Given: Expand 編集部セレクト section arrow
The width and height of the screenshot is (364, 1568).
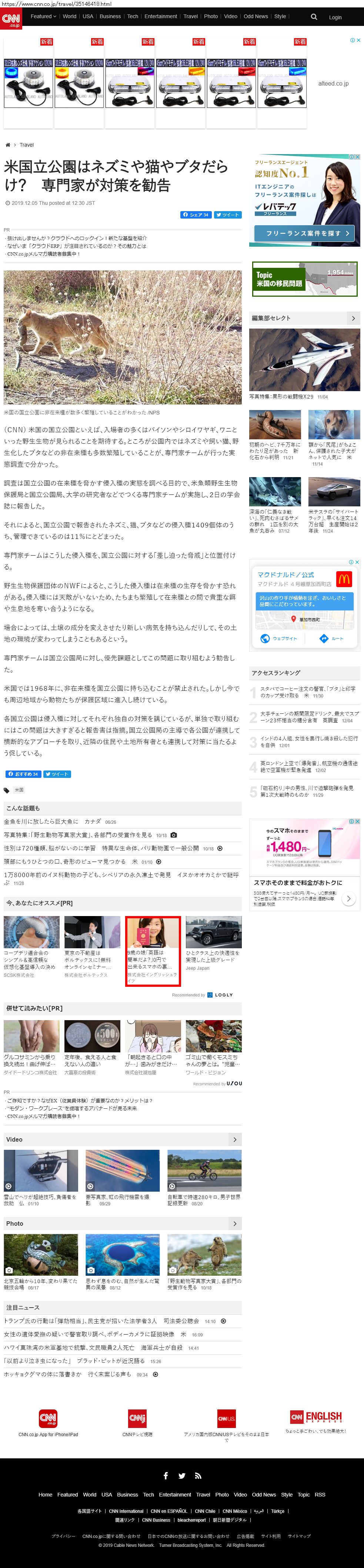Looking at the screenshot, I should (353, 318).
